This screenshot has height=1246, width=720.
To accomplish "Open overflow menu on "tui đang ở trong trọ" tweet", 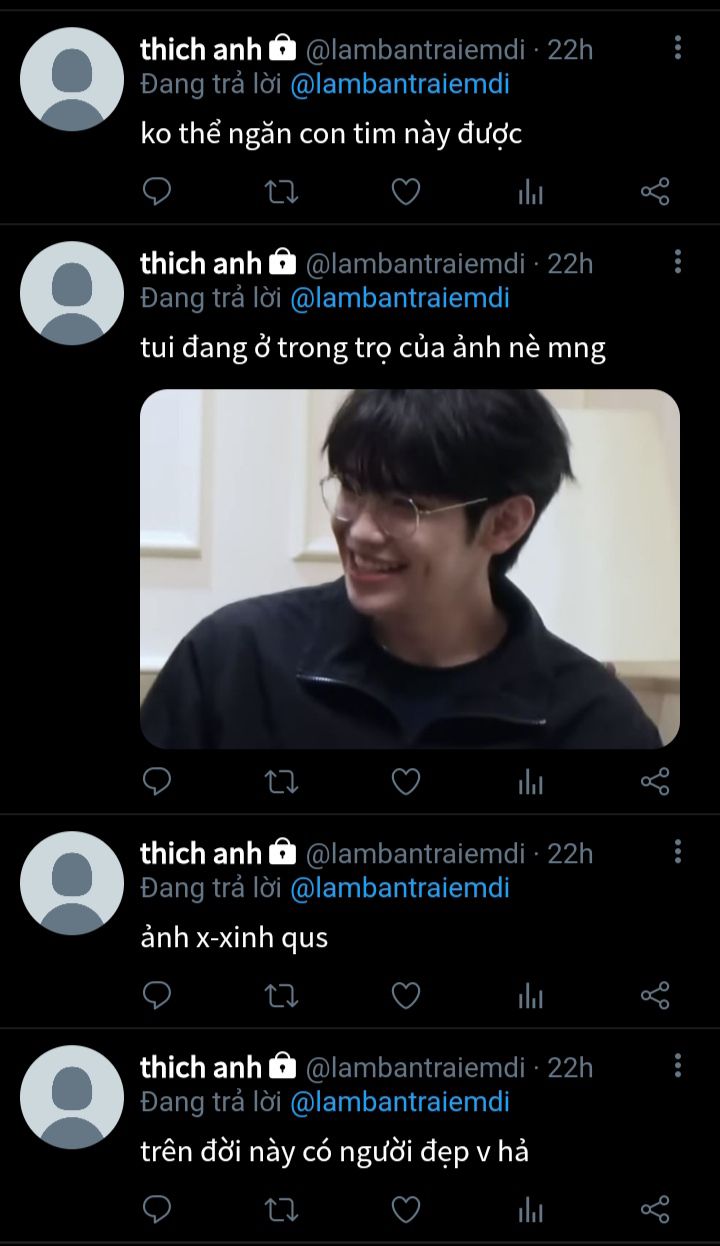I will tap(678, 262).
